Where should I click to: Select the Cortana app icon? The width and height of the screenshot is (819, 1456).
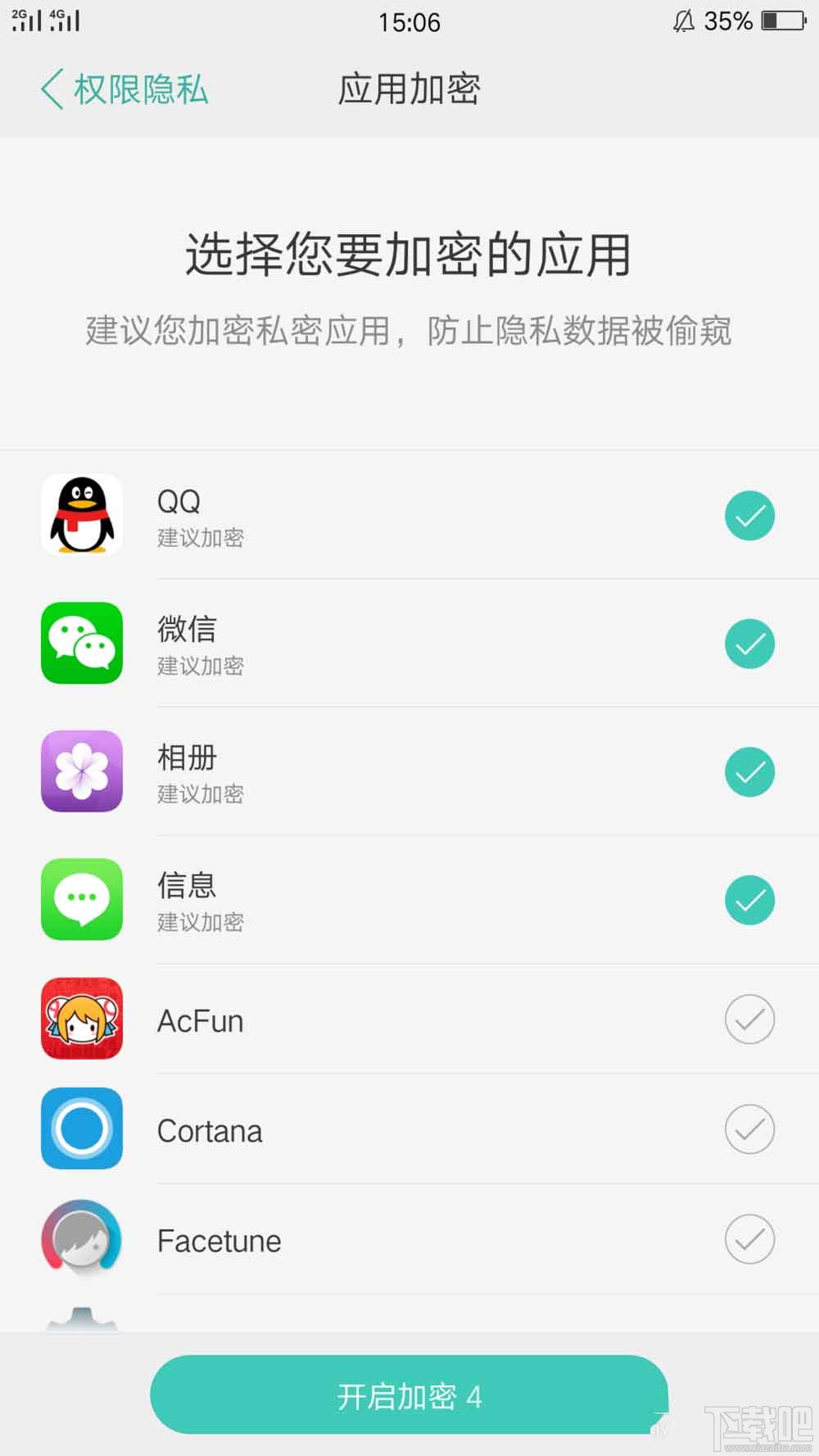pos(81,1128)
